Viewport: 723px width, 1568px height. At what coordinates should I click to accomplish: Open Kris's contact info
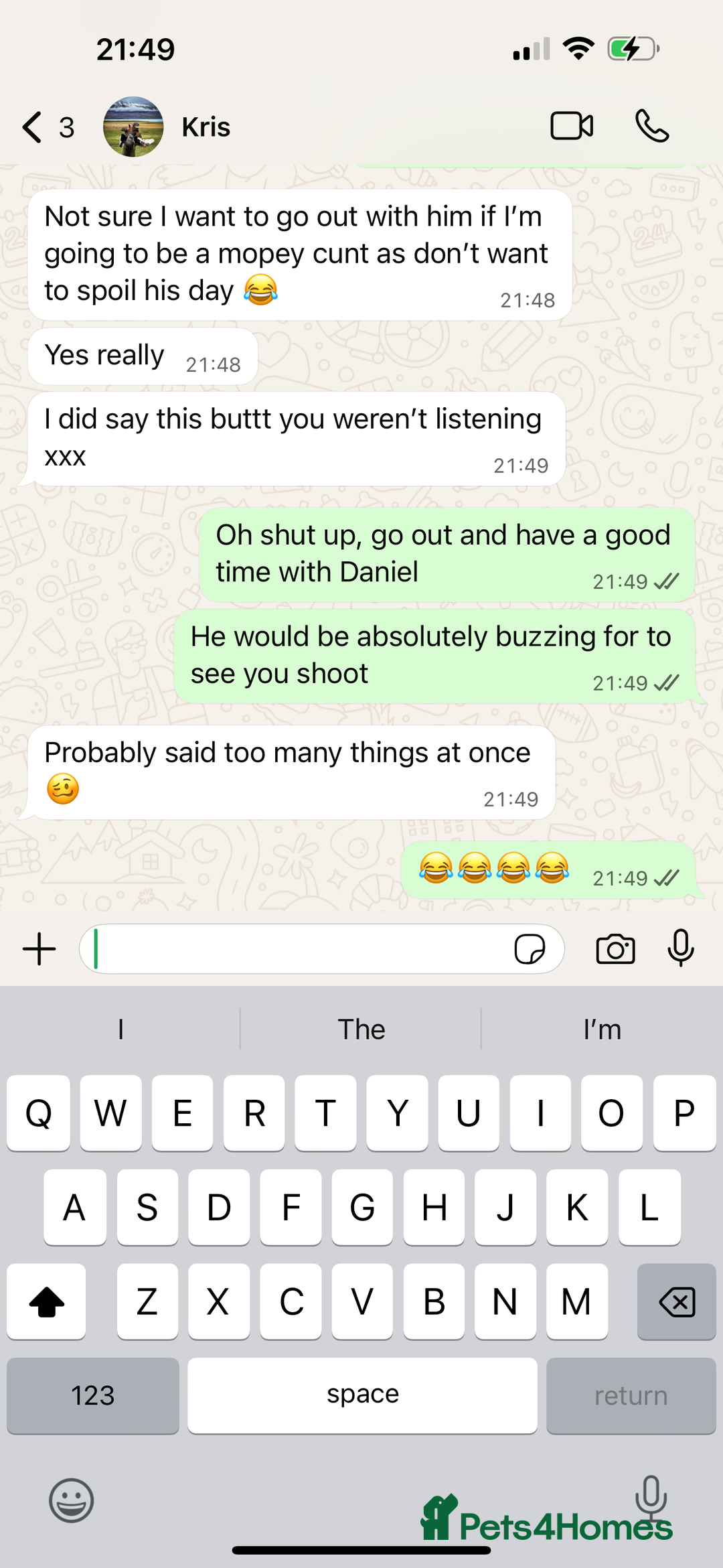tap(206, 127)
